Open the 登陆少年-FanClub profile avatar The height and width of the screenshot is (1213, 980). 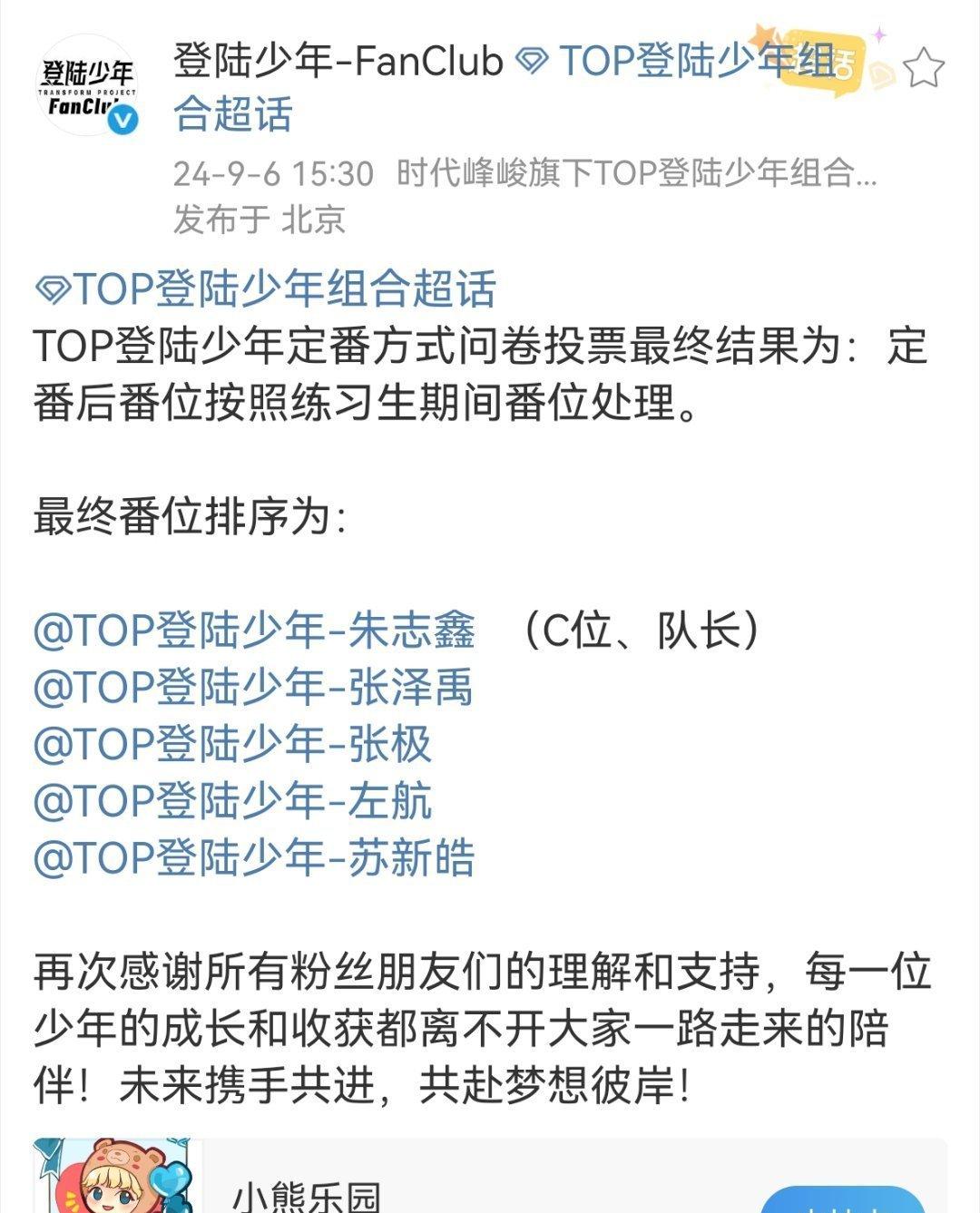(x=87, y=86)
